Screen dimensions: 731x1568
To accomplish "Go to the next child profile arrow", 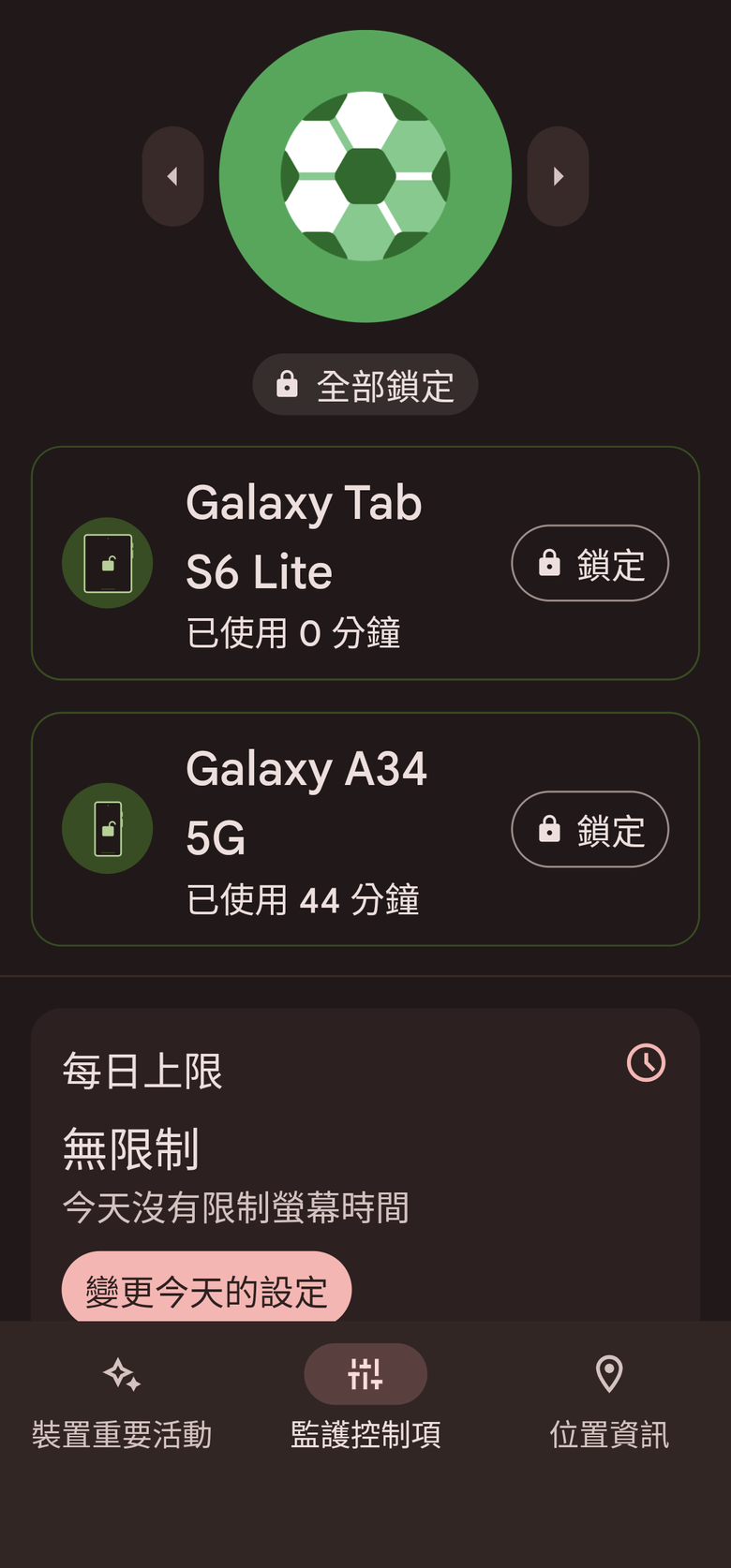I will coord(559,176).
